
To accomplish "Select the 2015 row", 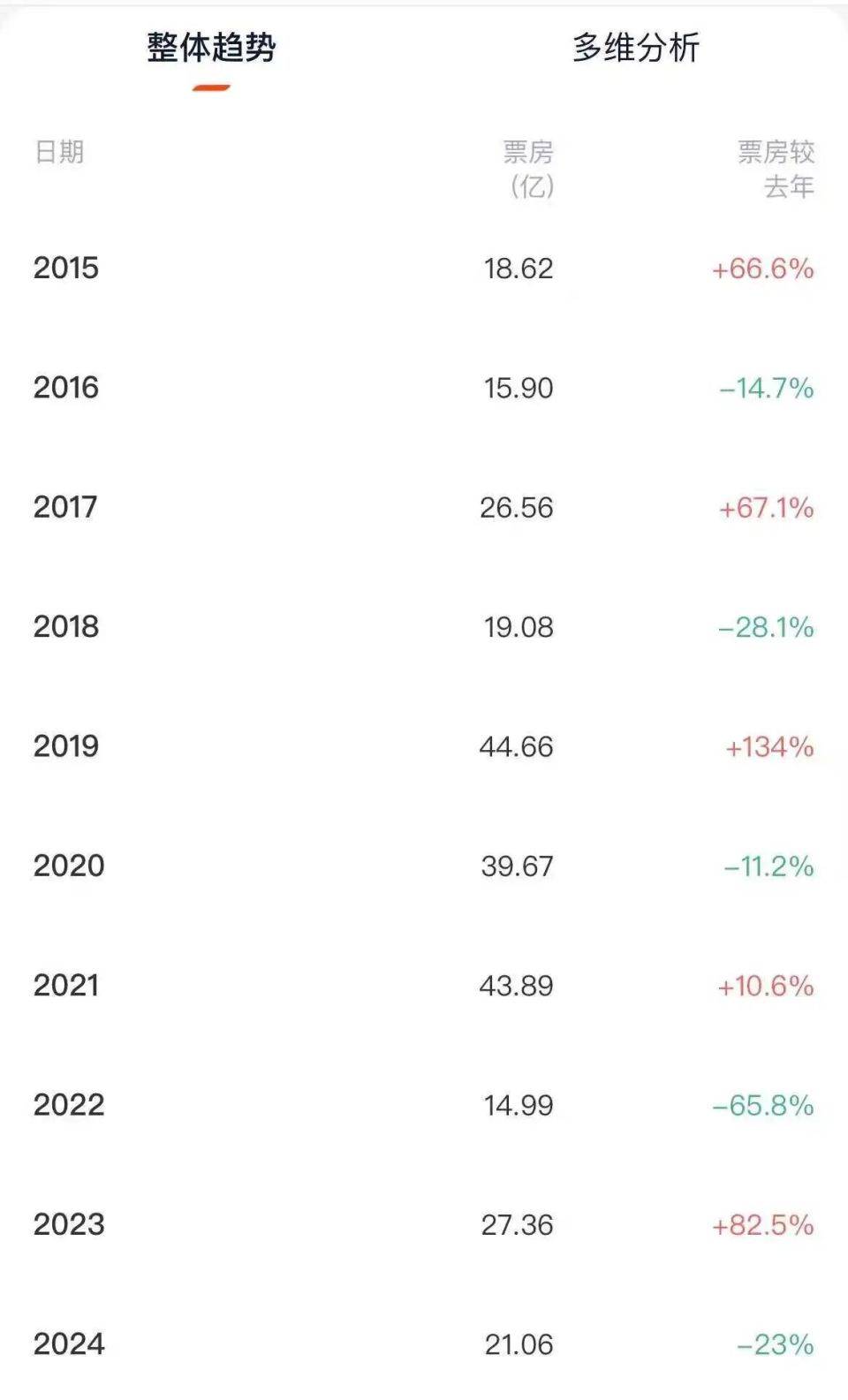I will pos(66,268).
